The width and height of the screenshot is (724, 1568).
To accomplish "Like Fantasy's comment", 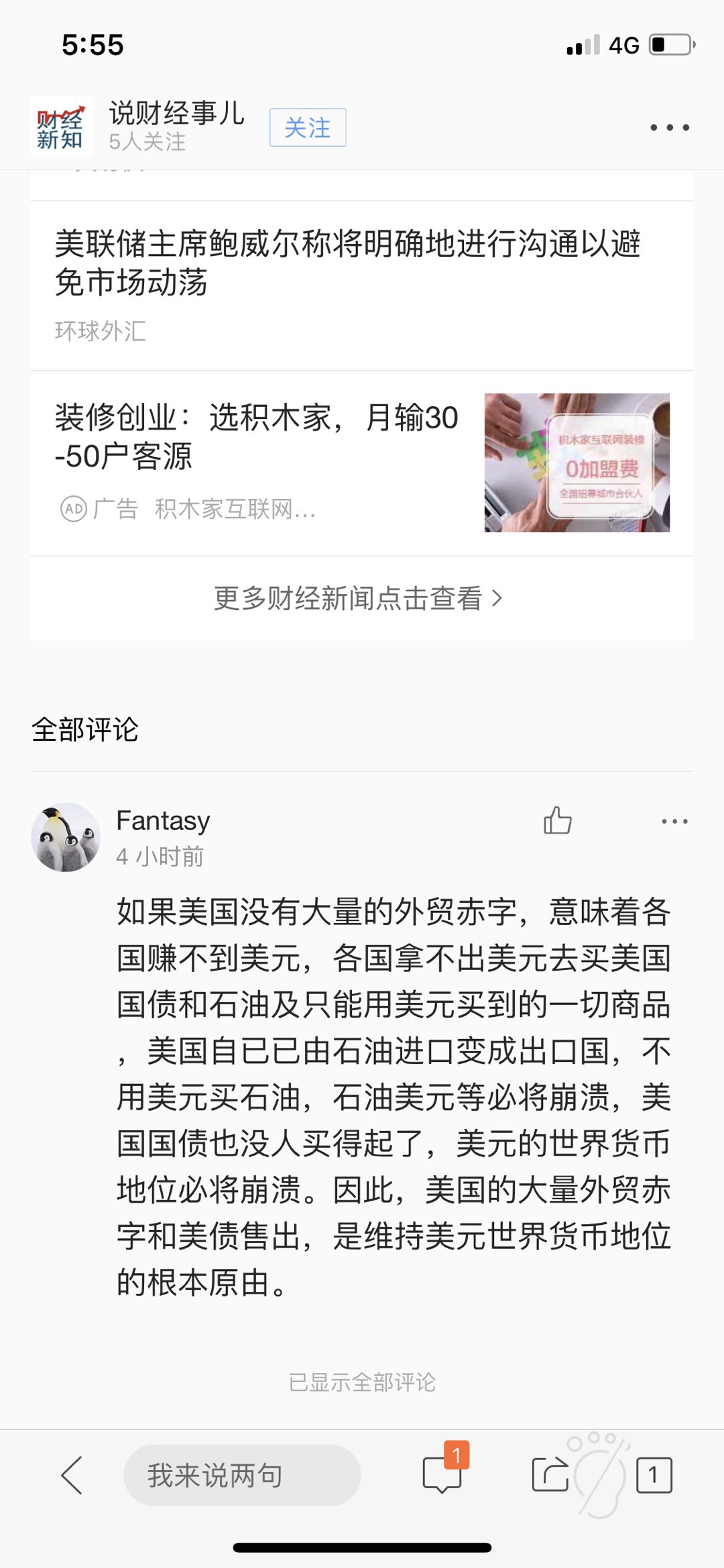I will 557,821.
